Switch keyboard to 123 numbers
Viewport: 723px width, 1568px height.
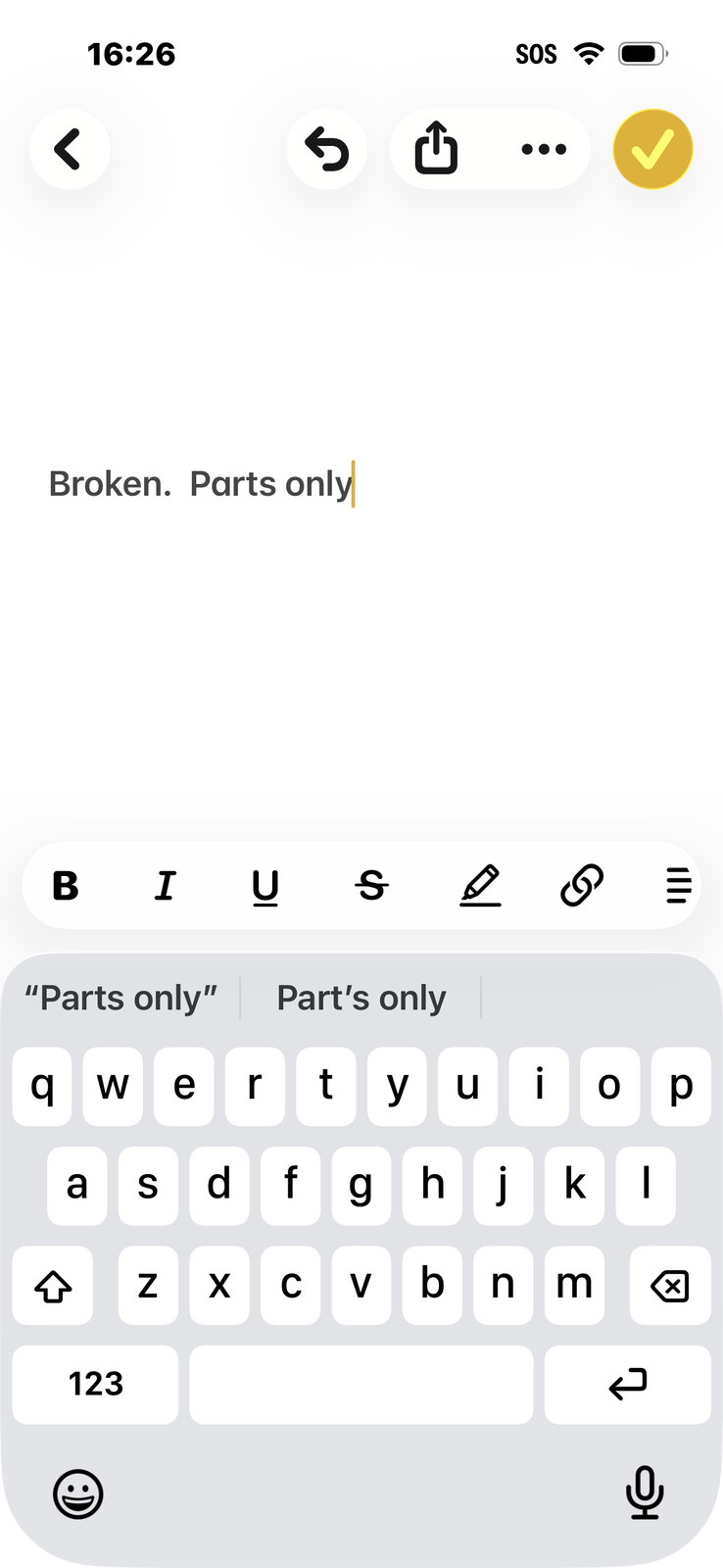tap(95, 1384)
